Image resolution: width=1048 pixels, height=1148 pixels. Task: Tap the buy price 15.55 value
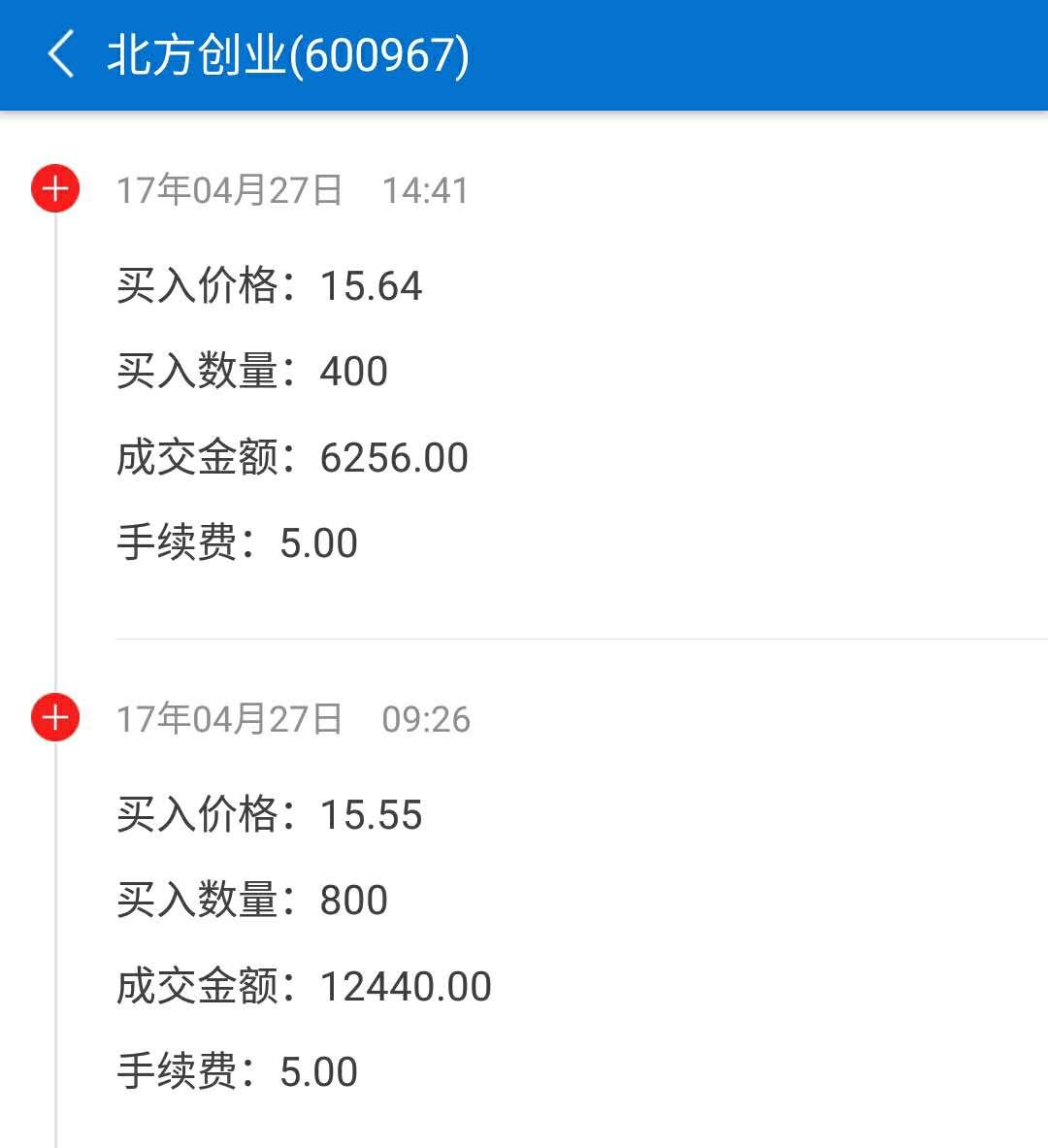coord(374,815)
